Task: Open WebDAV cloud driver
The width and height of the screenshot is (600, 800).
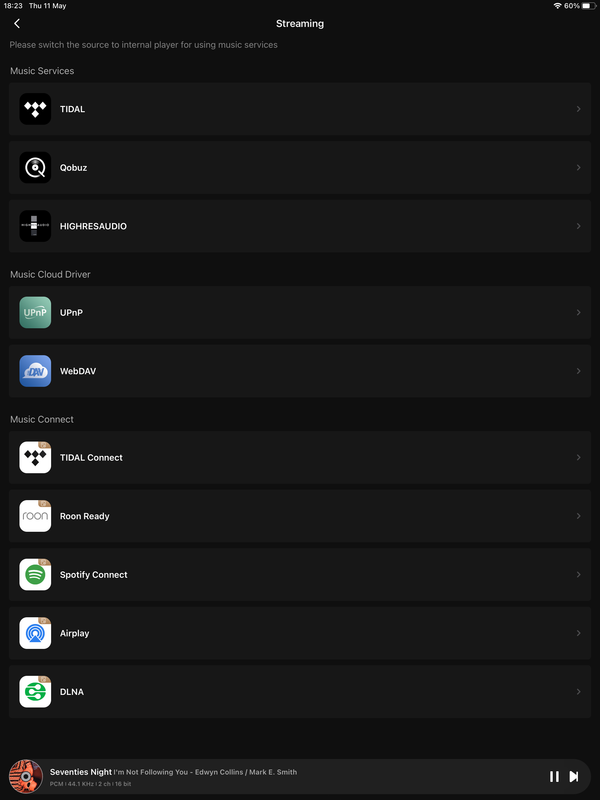Action: pyautogui.click(x=299, y=371)
